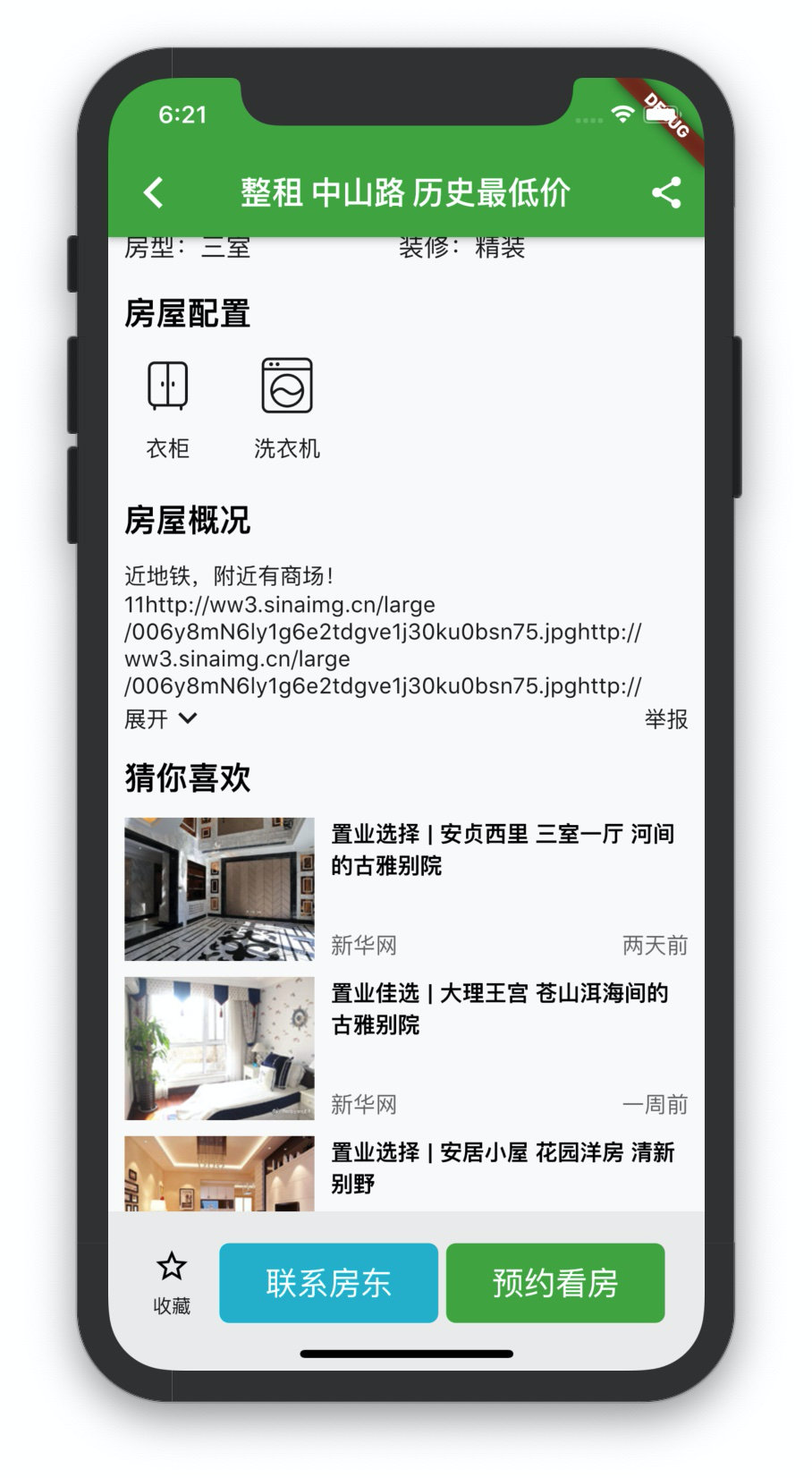Tap 联系房东 to contact the landlord
The width and height of the screenshot is (812, 1478).
328,1283
